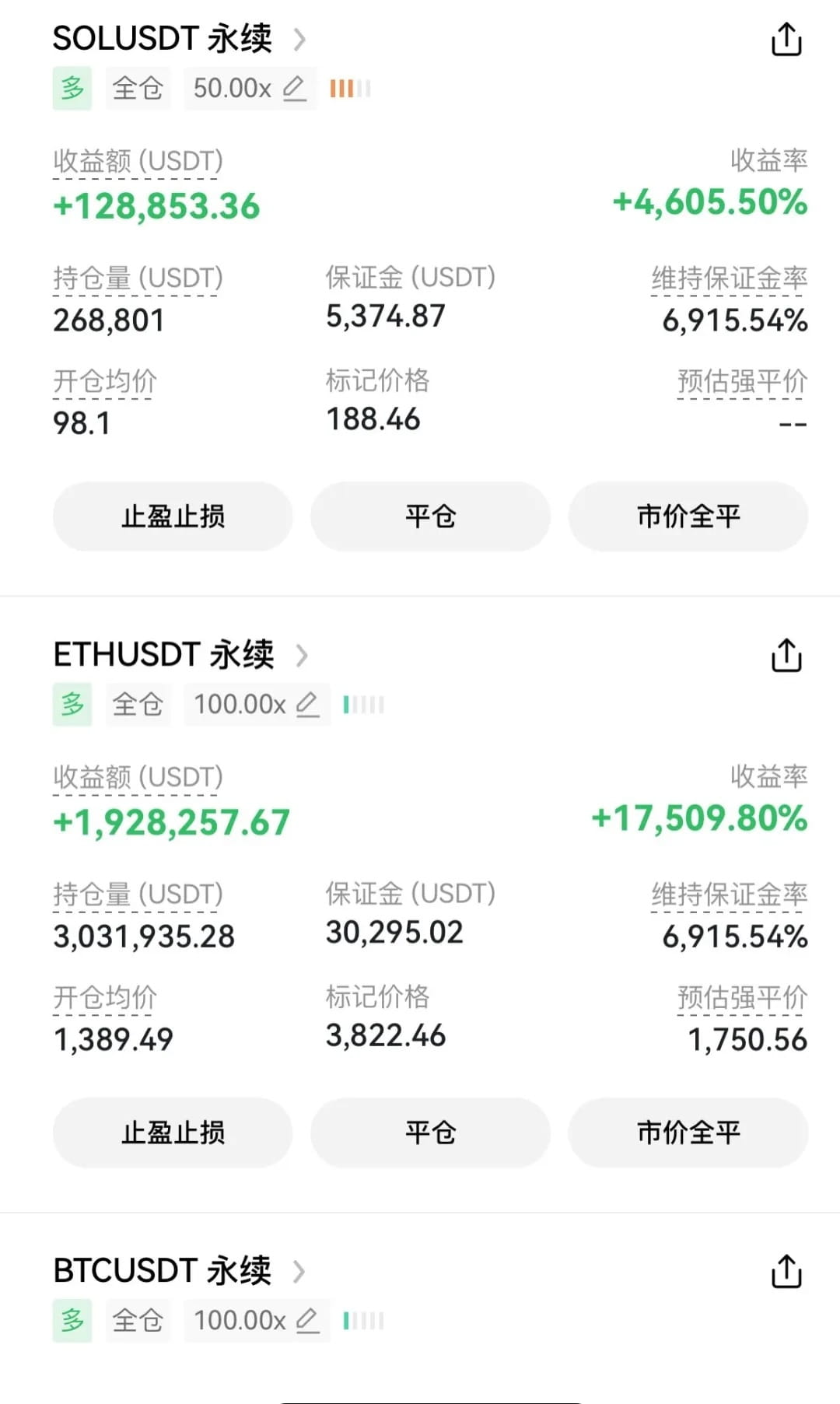Edit the SOLUSDT 50.00x leverage
Viewport: 840px width, 1404px height.
coord(250,88)
